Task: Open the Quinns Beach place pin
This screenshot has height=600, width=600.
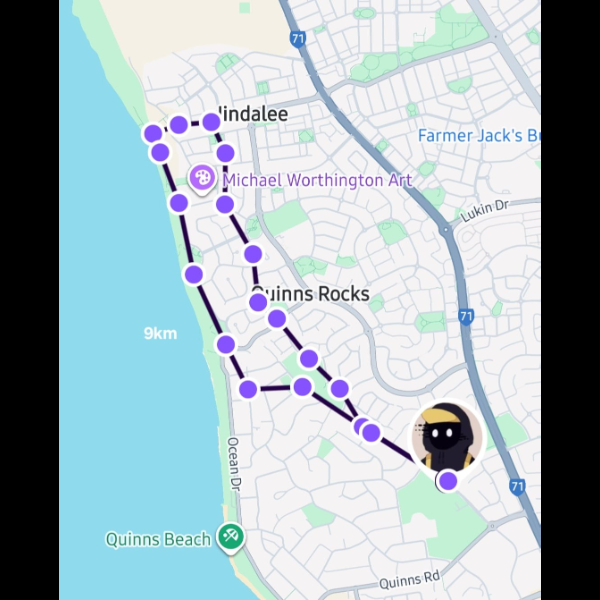Action: [x=231, y=538]
